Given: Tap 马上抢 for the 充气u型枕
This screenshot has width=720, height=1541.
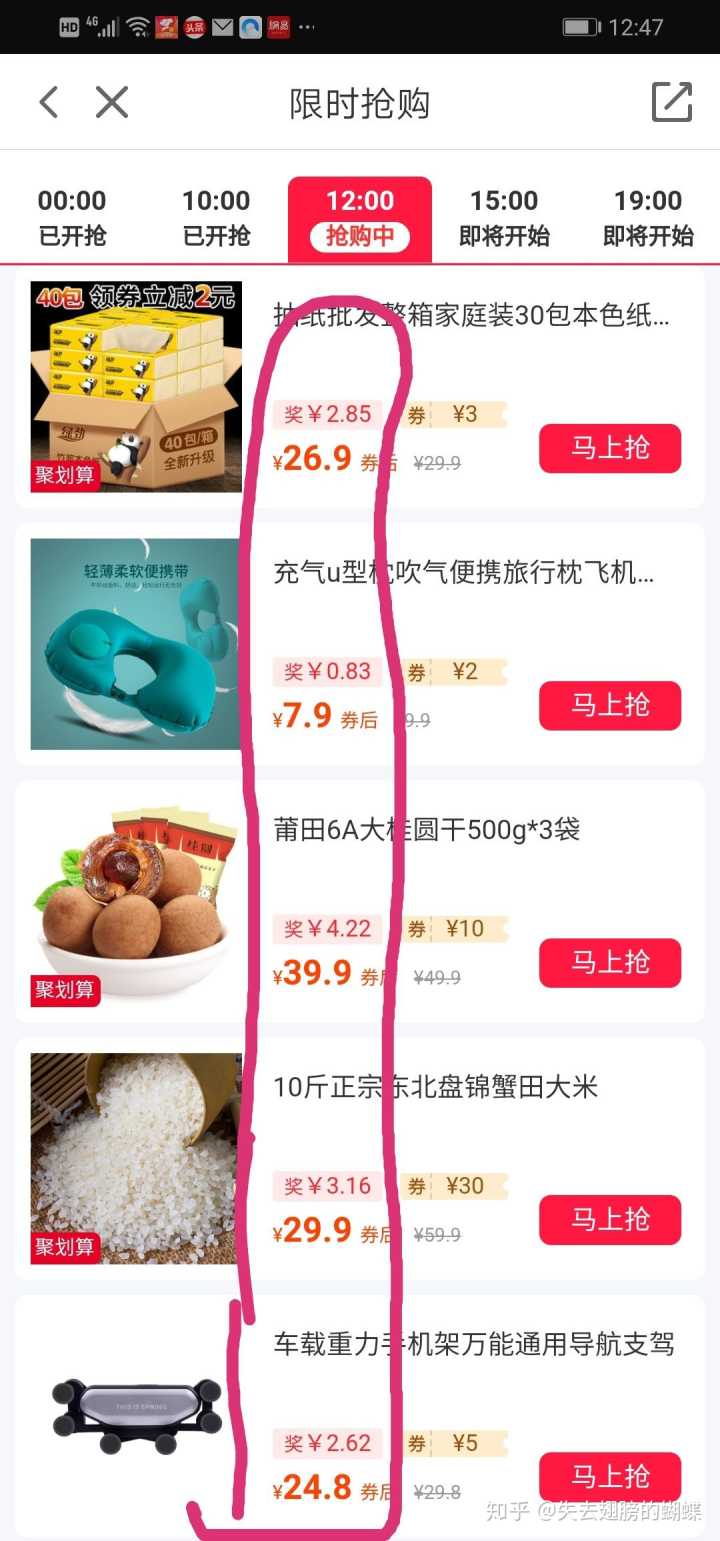Looking at the screenshot, I should [610, 705].
